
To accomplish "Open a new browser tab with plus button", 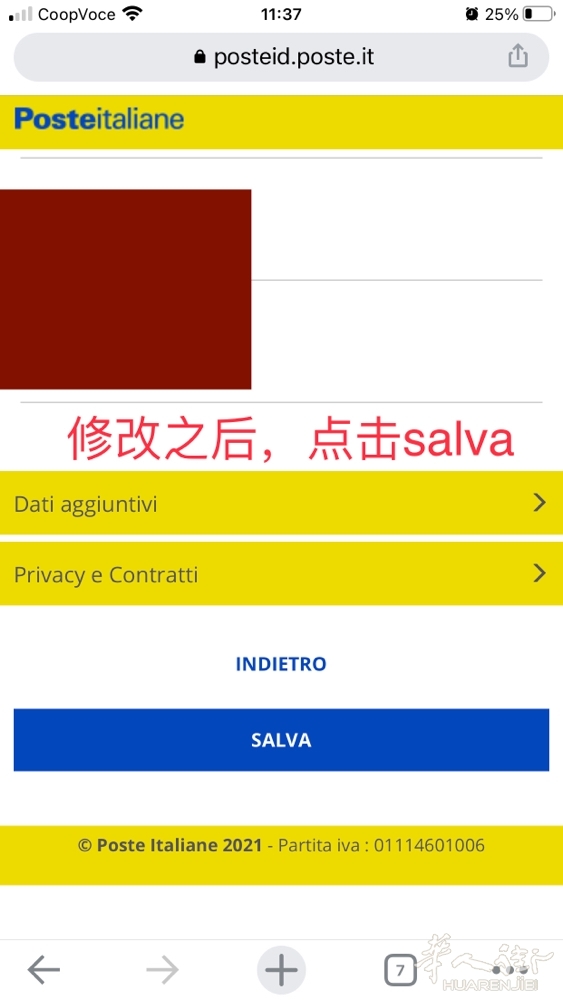I will coord(281,970).
